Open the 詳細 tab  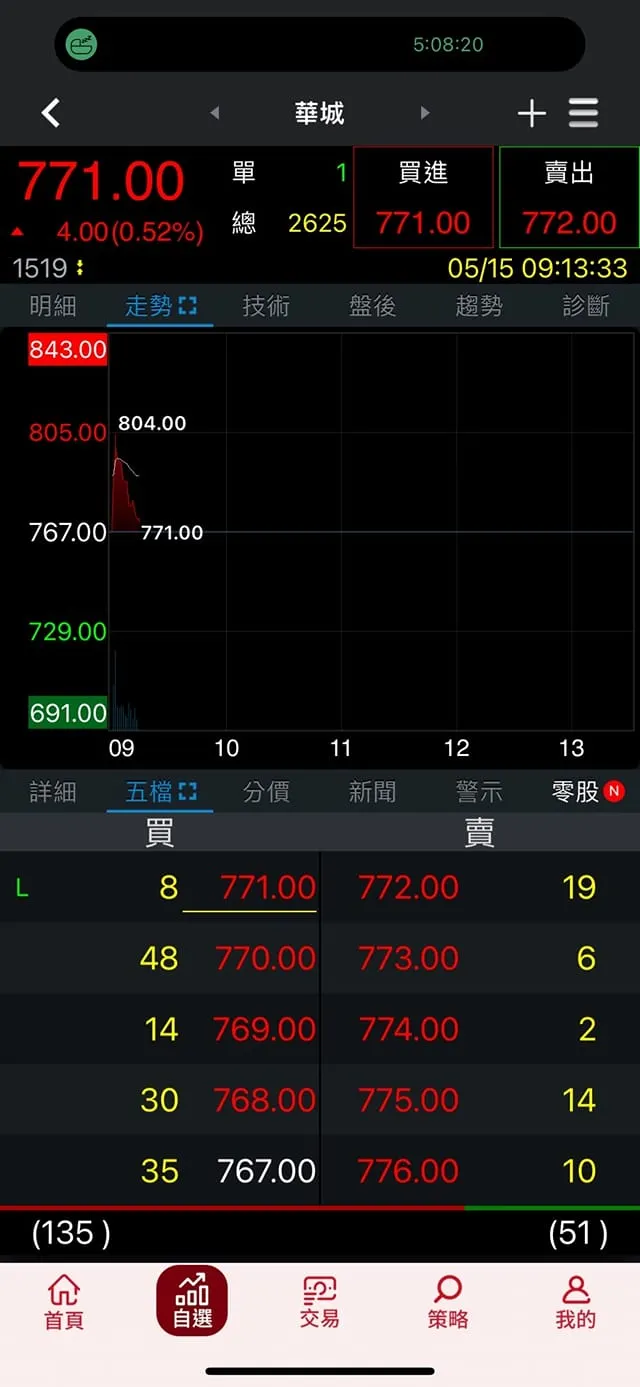pyautogui.click(x=53, y=792)
